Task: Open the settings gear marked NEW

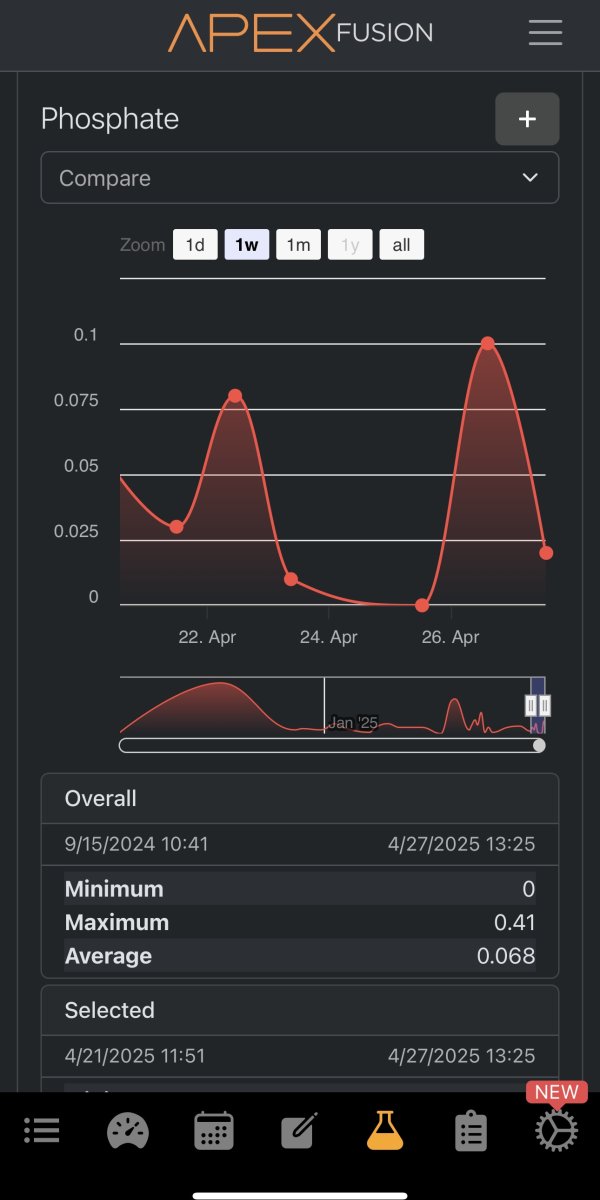Action: pyautogui.click(x=556, y=1130)
